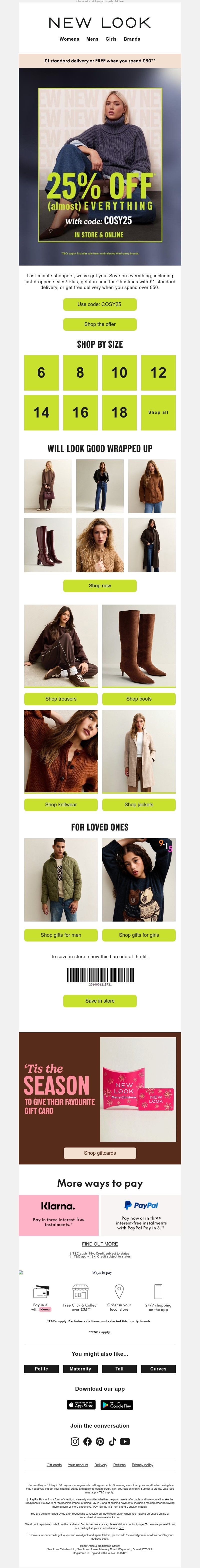Image resolution: width=200 pixels, height=1568 pixels.
Task: Select size 10 tile
Action: click(119, 373)
